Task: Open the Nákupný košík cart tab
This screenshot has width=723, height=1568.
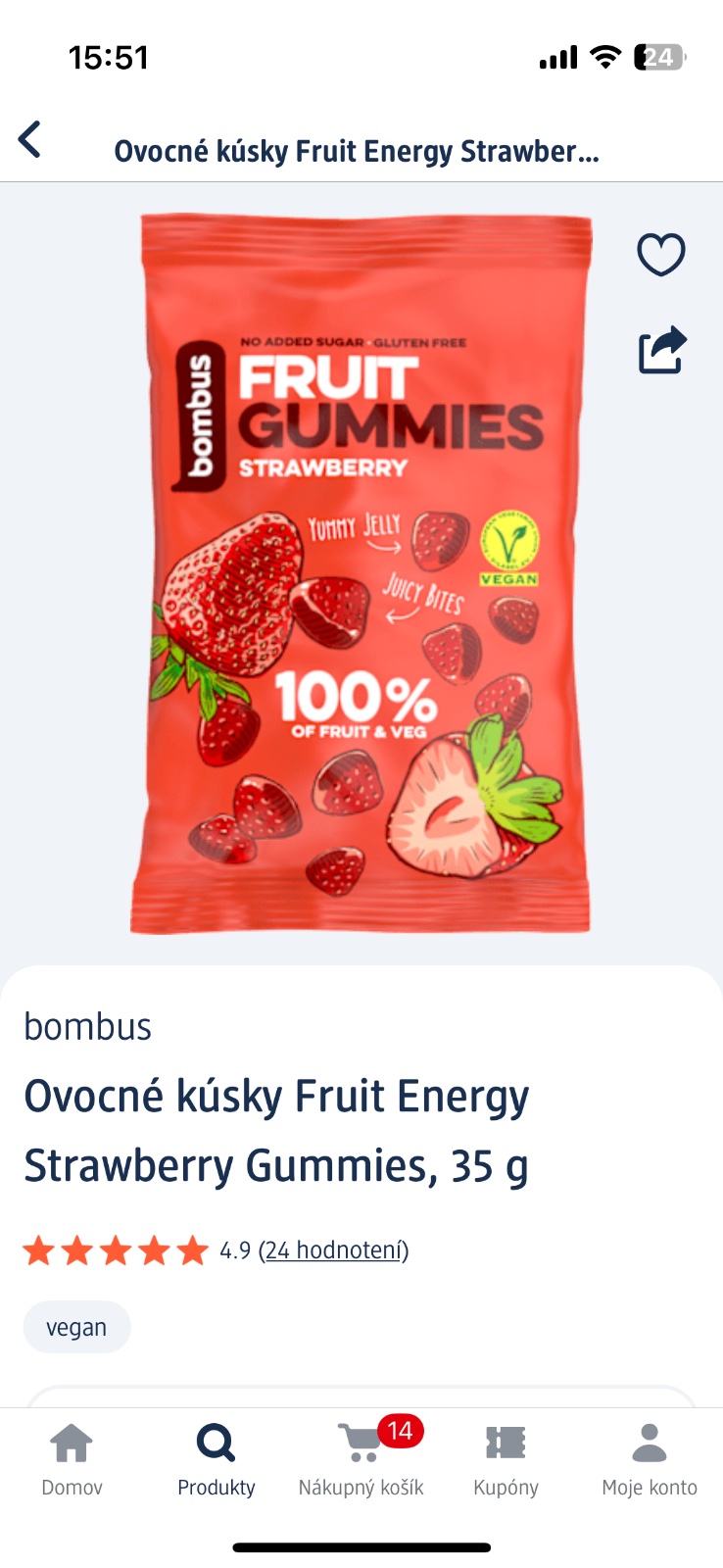Action: coord(361,1460)
